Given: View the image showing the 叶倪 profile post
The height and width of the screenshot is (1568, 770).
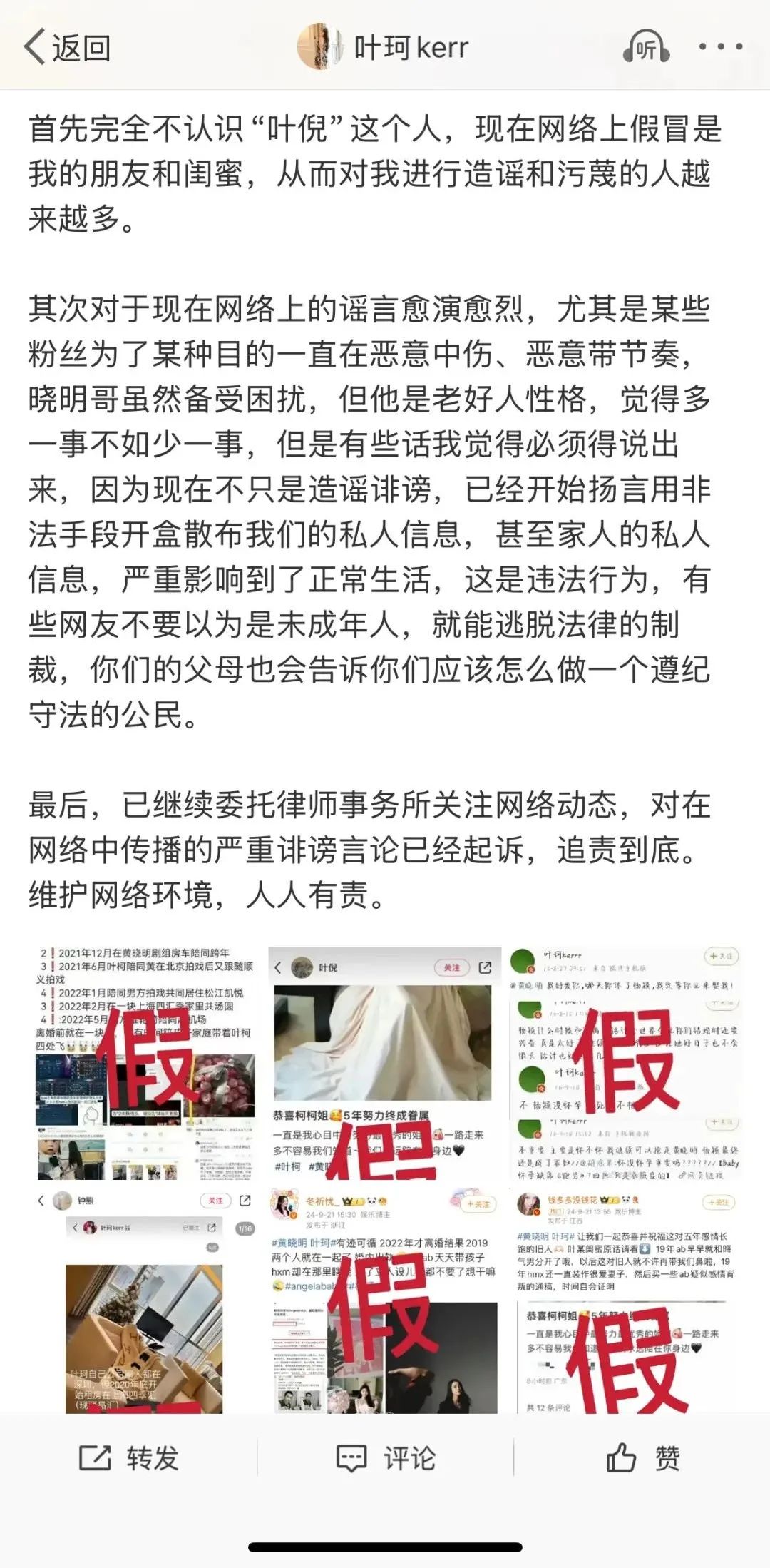Looking at the screenshot, I should point(384,1062).
